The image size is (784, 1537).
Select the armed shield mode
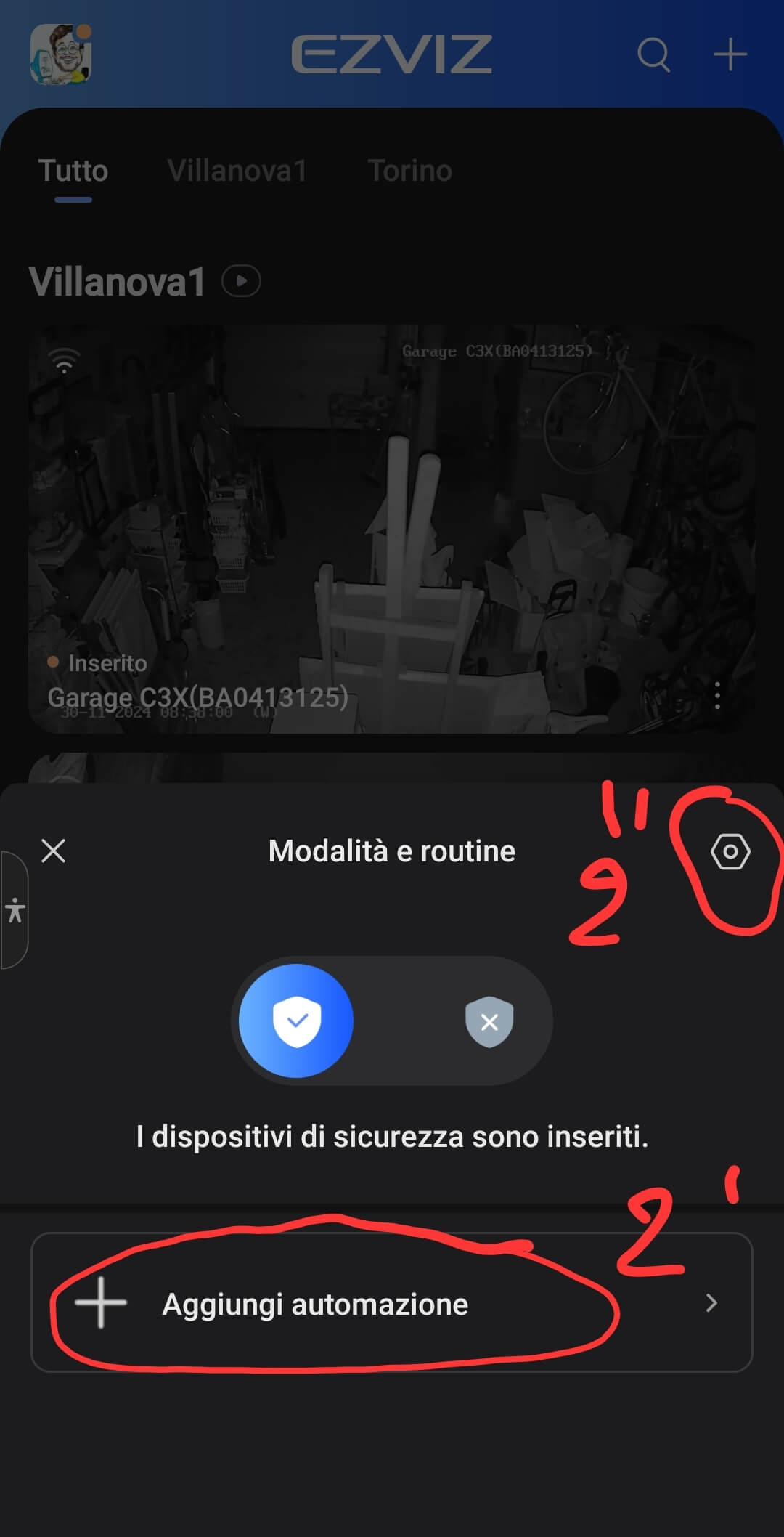[x=296, y=1021]
